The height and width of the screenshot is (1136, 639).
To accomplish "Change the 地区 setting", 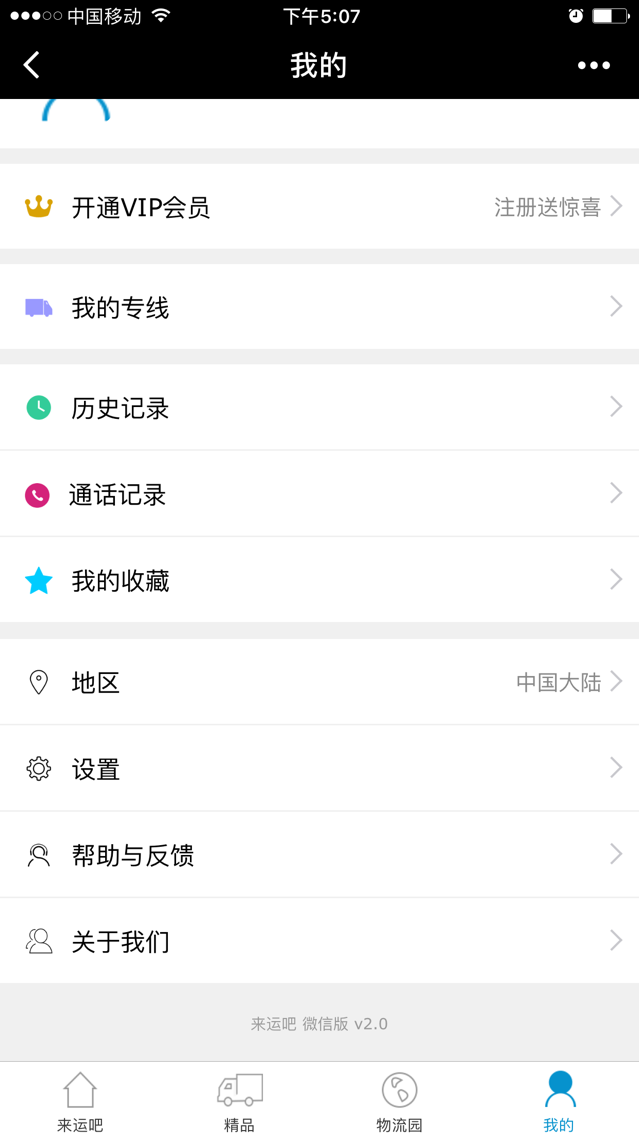I will [319, 682].
